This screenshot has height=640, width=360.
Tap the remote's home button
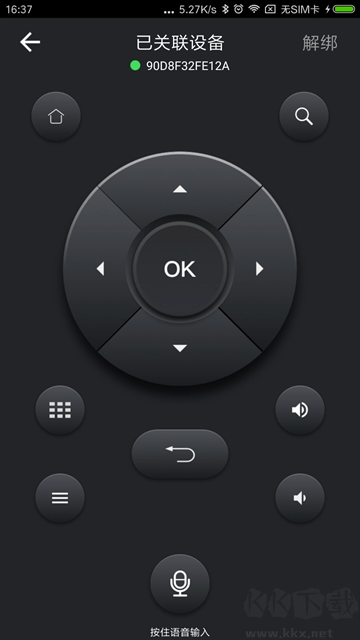pyautogui.click(x=56, y=116)
